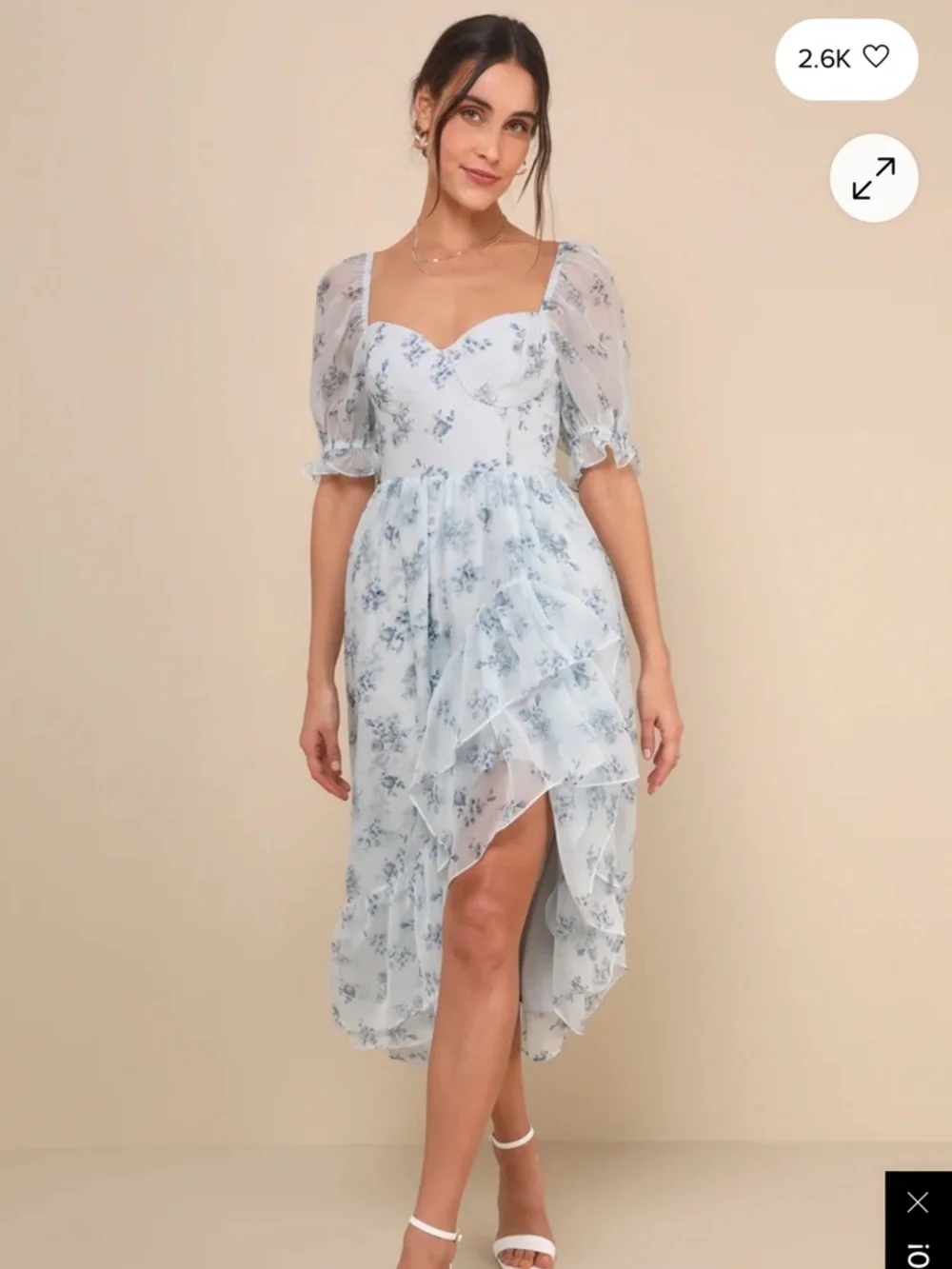952x1269 pixels.
Task: Expand the product photo to full screen
Action: tap(873, 178)
